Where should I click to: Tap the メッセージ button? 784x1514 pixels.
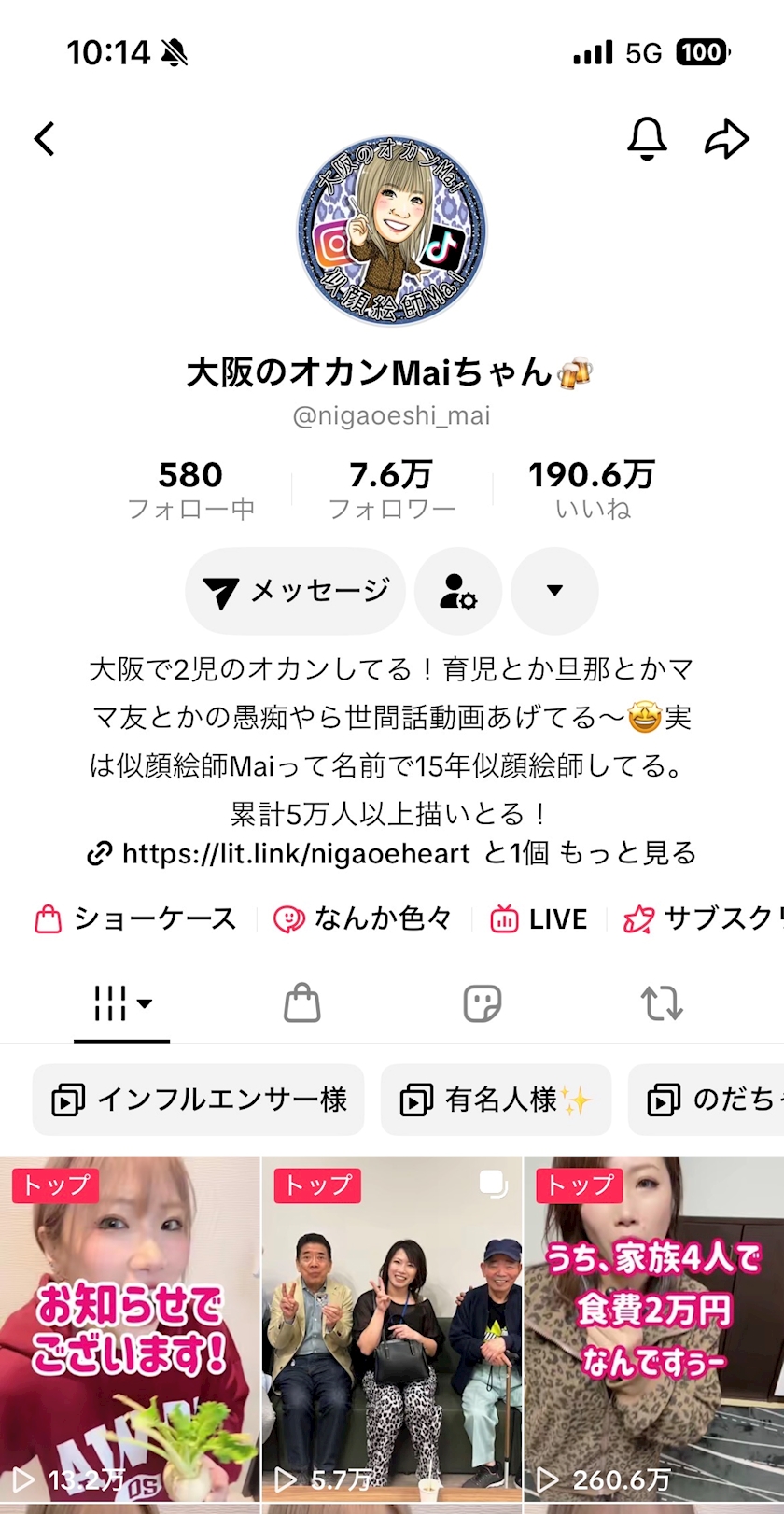click(x=295, y=591)
